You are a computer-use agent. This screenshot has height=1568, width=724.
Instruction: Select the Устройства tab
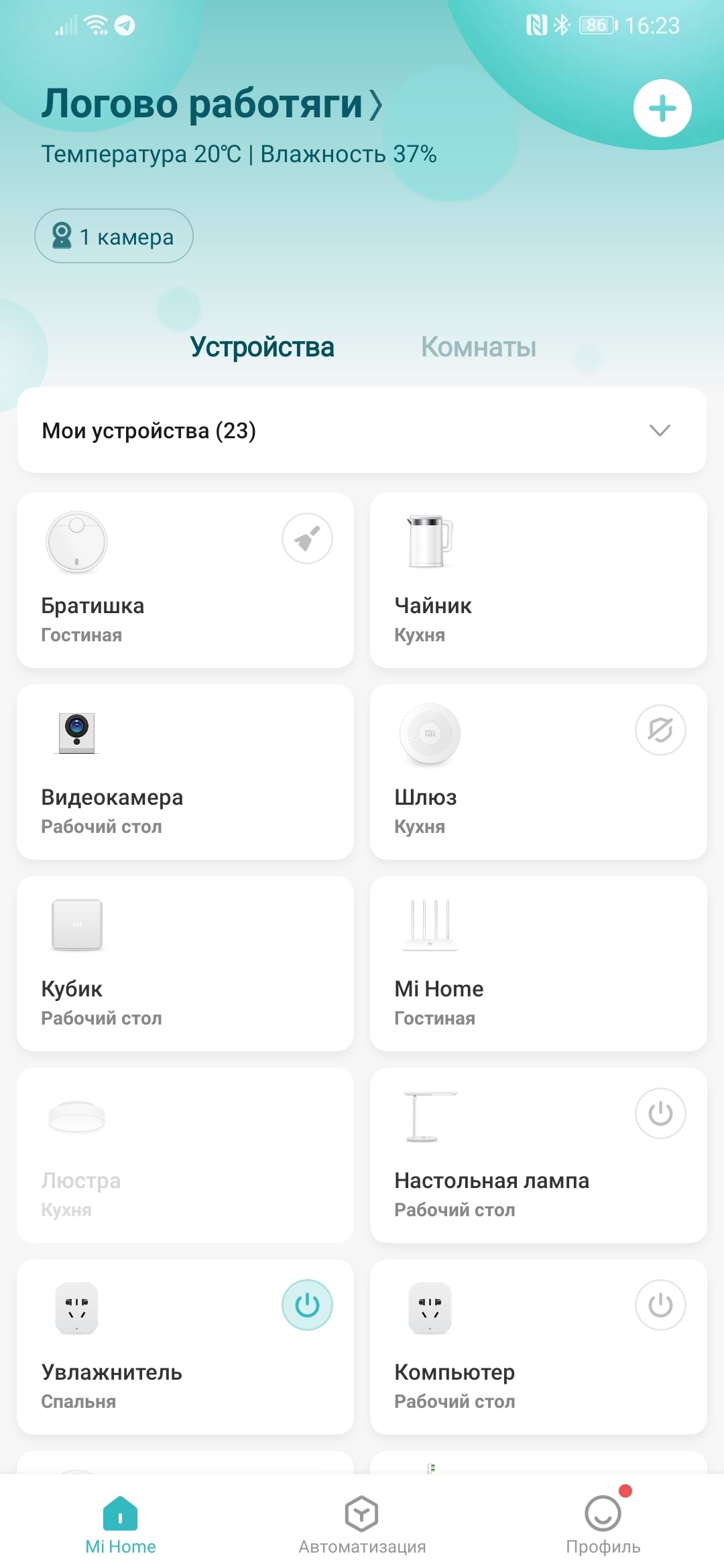point(262,347)
